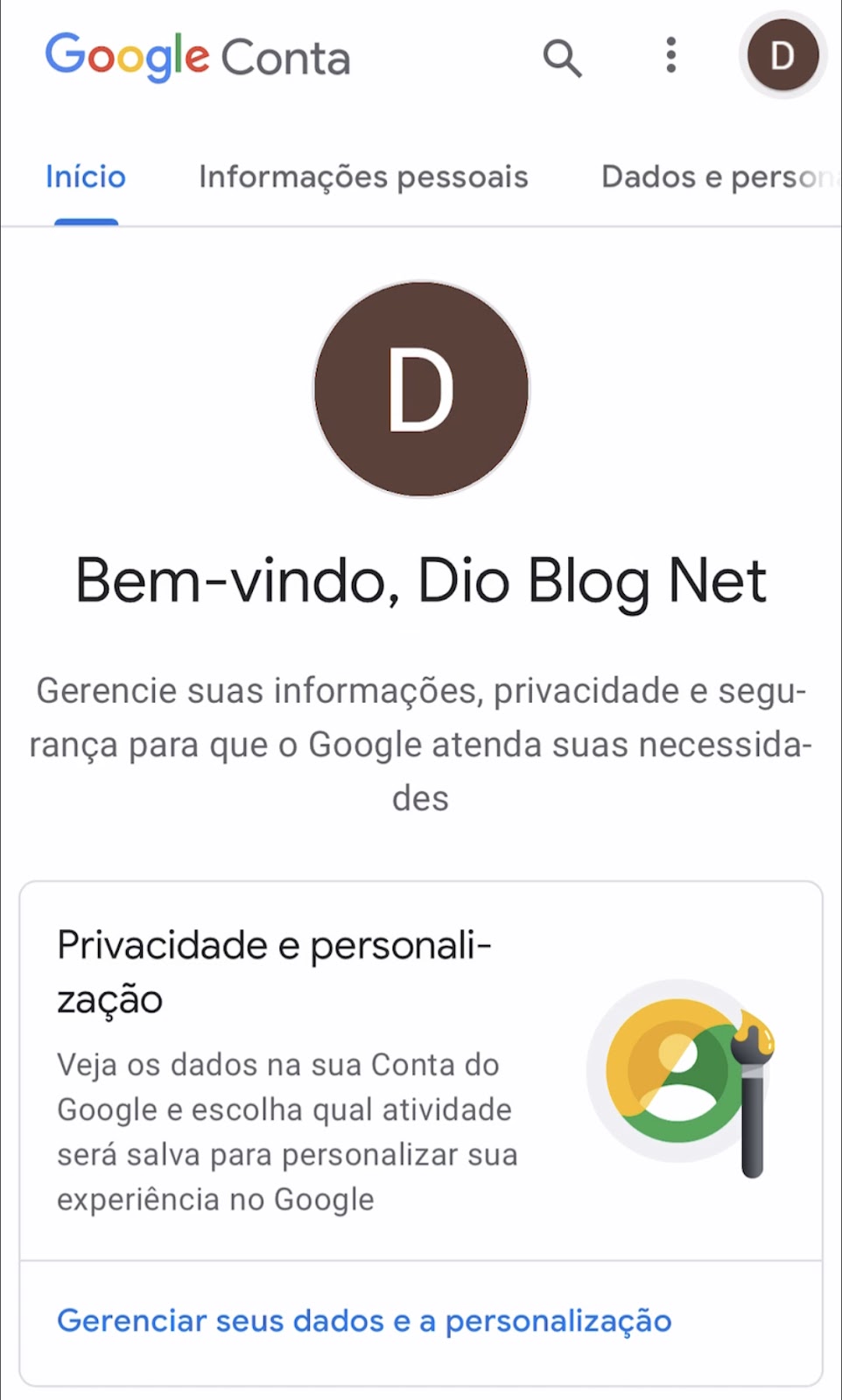This screenshot has height=1400, width=842.
Task: Select the Início tab
Action: click(x=86, y=177)
